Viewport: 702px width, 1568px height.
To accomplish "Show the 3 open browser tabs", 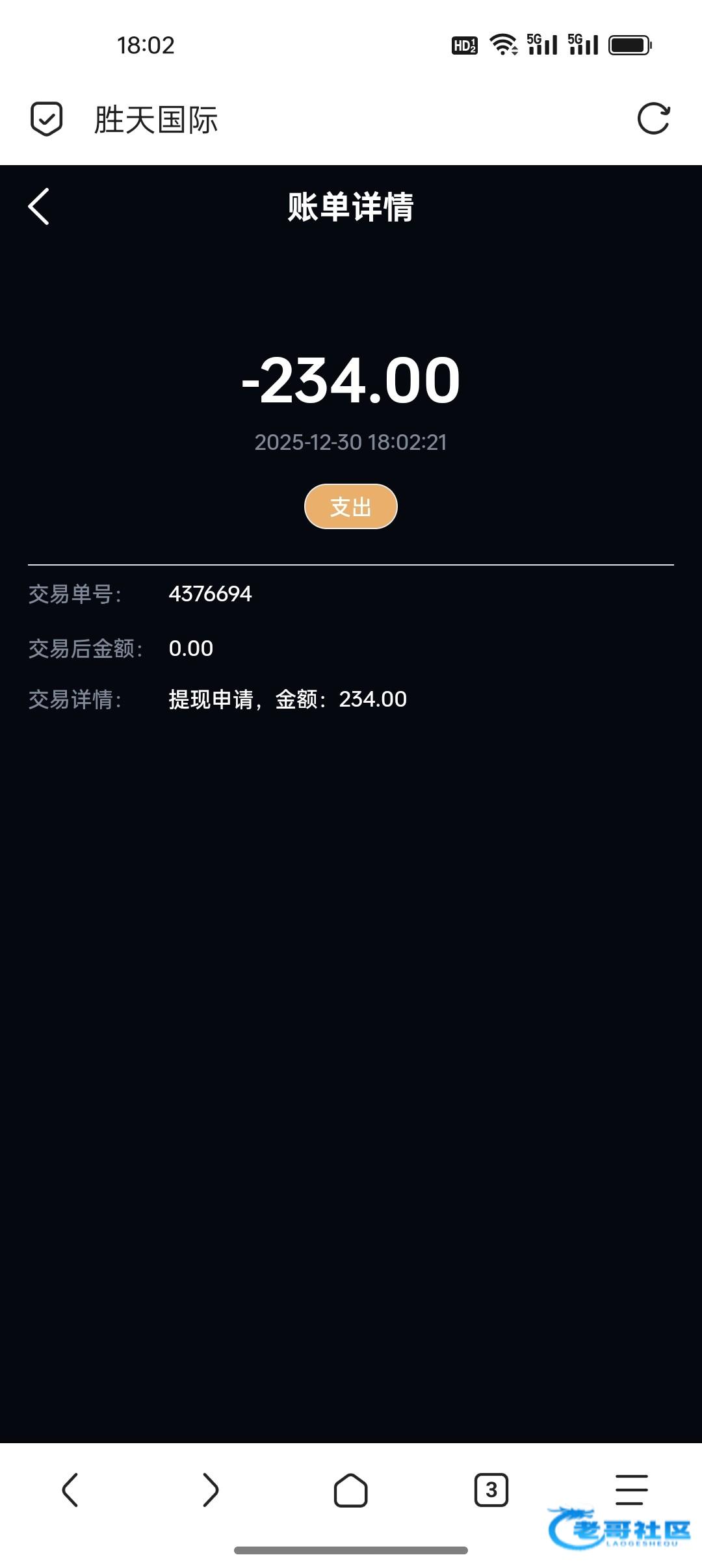I will pyautogui.click(x=491, y=1489).
